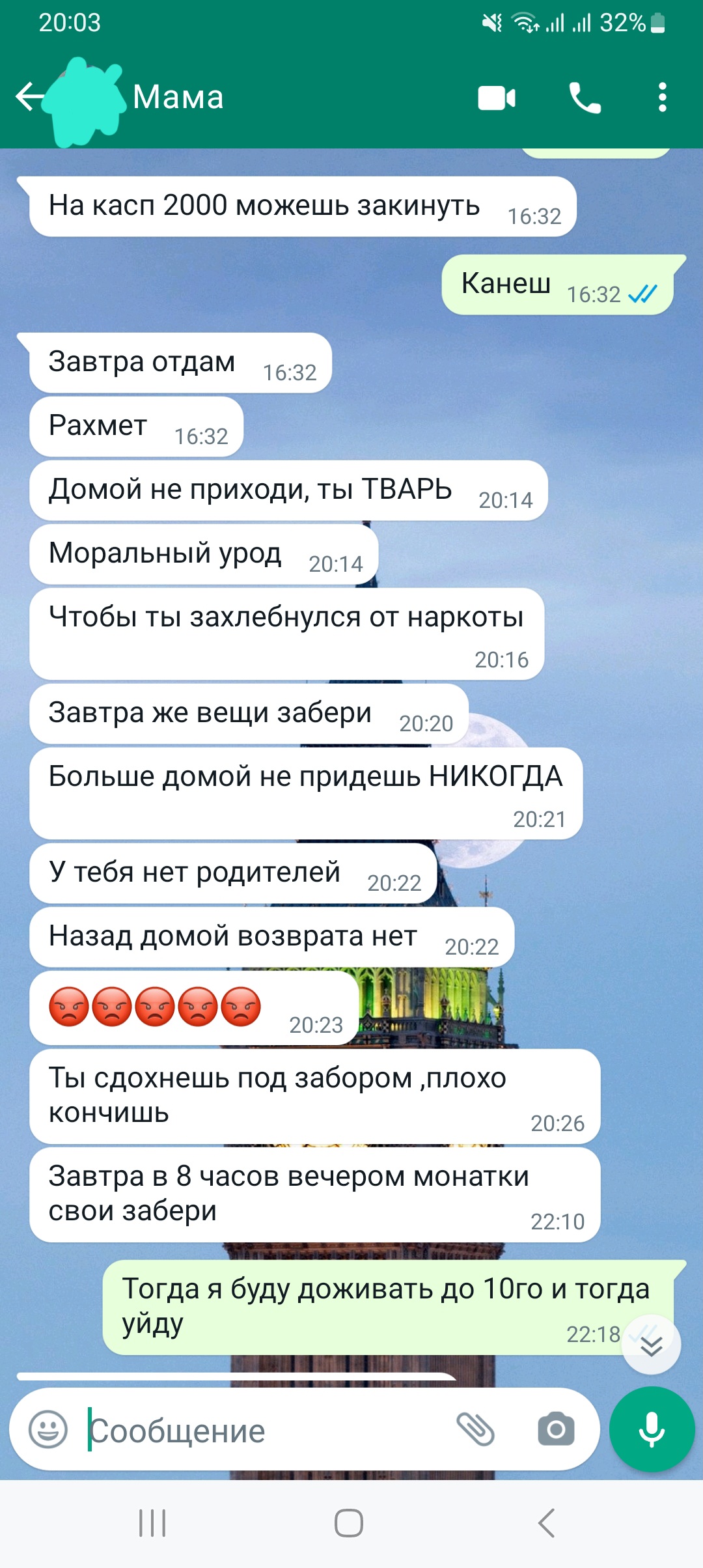Start a video call with Мама
Screen dimensions: 703x1568
496,98
